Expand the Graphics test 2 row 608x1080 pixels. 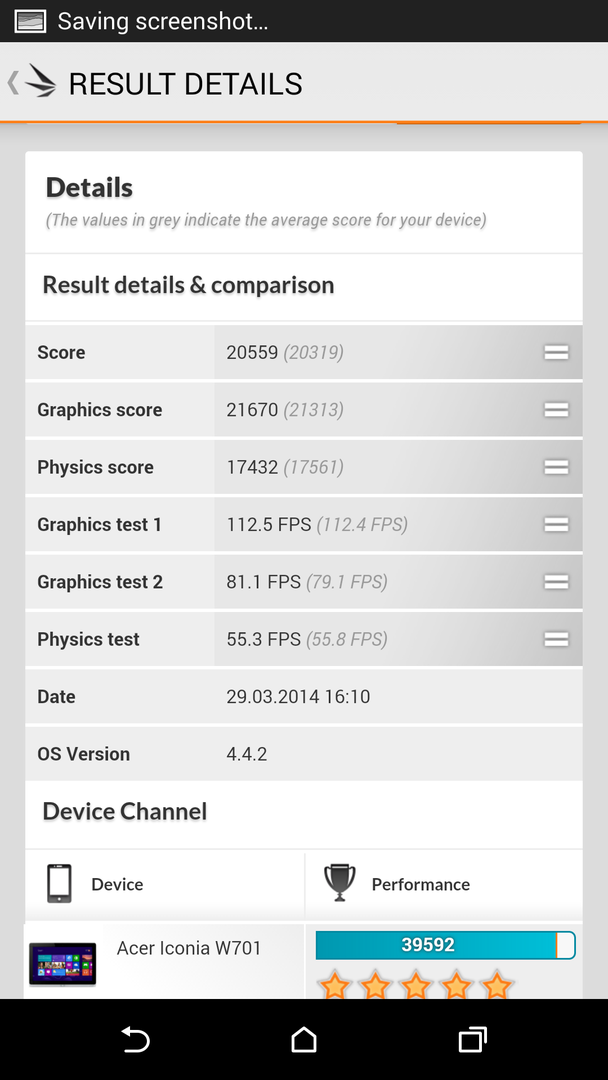pyautogui.click(x=556, y=582)
